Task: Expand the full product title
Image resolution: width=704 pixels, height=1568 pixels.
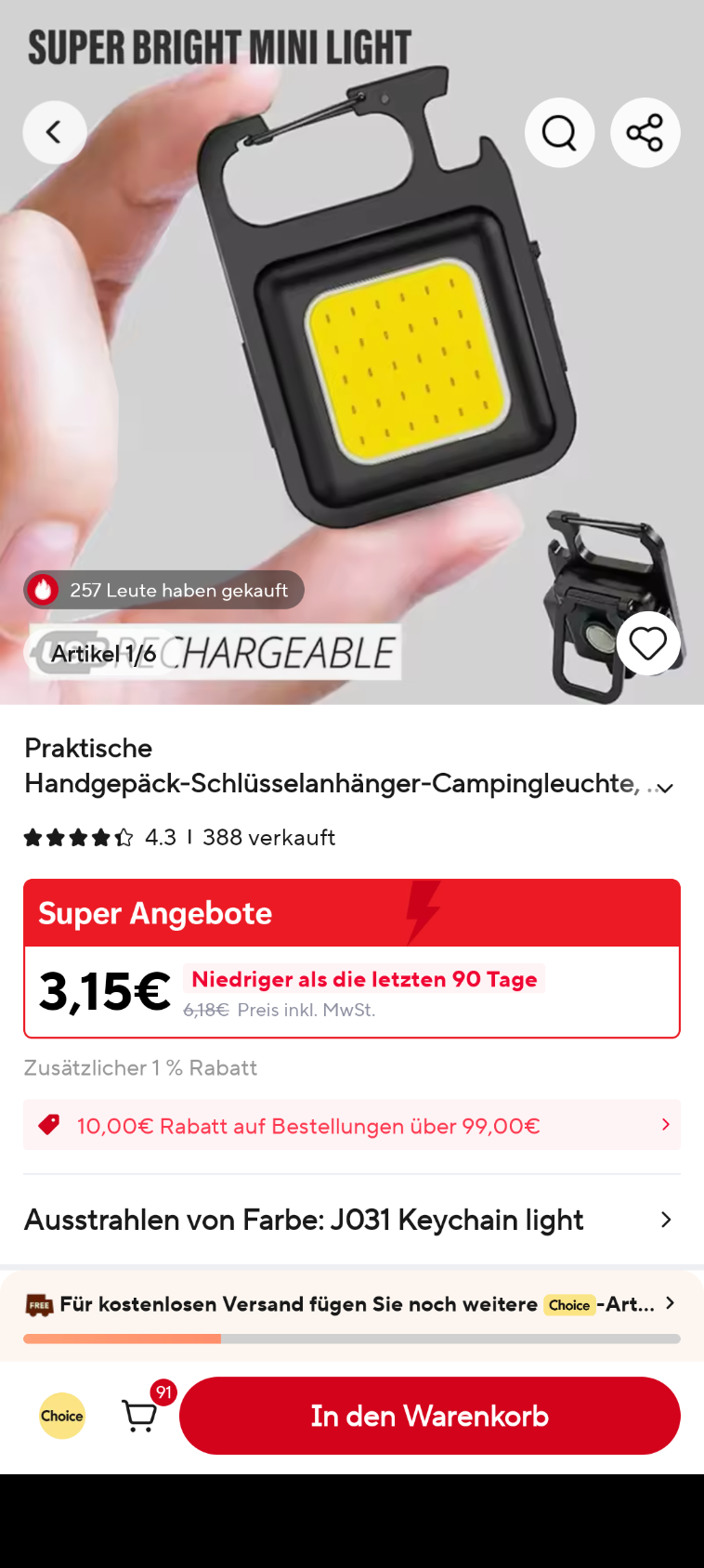Action: click(664, 788)
